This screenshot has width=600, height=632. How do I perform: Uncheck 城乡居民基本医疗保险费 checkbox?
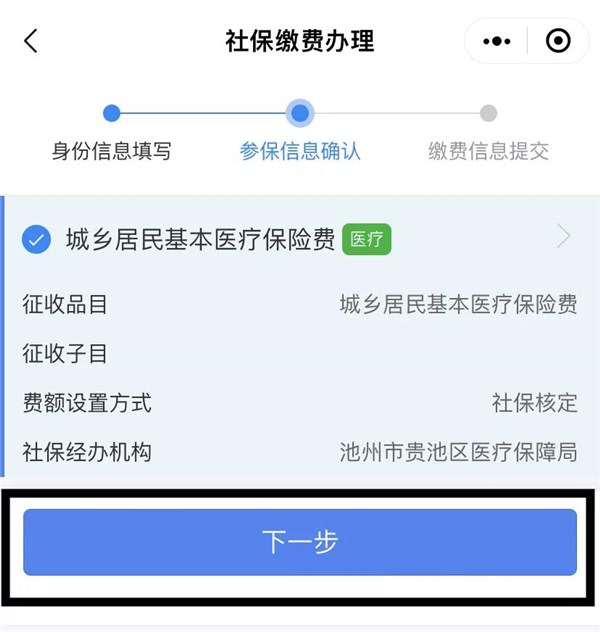click(37, 240)
